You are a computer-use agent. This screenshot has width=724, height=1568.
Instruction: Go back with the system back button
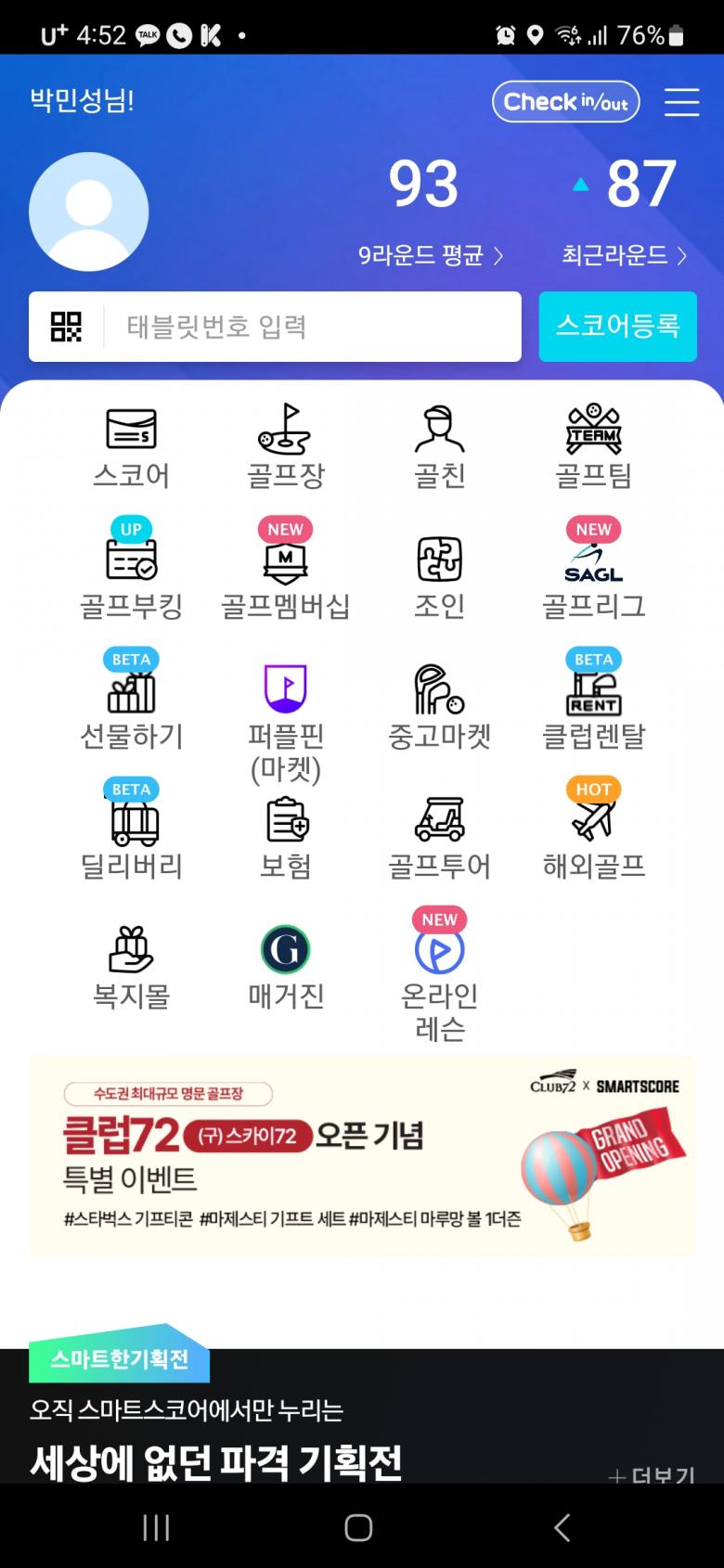pos(562,1528)
